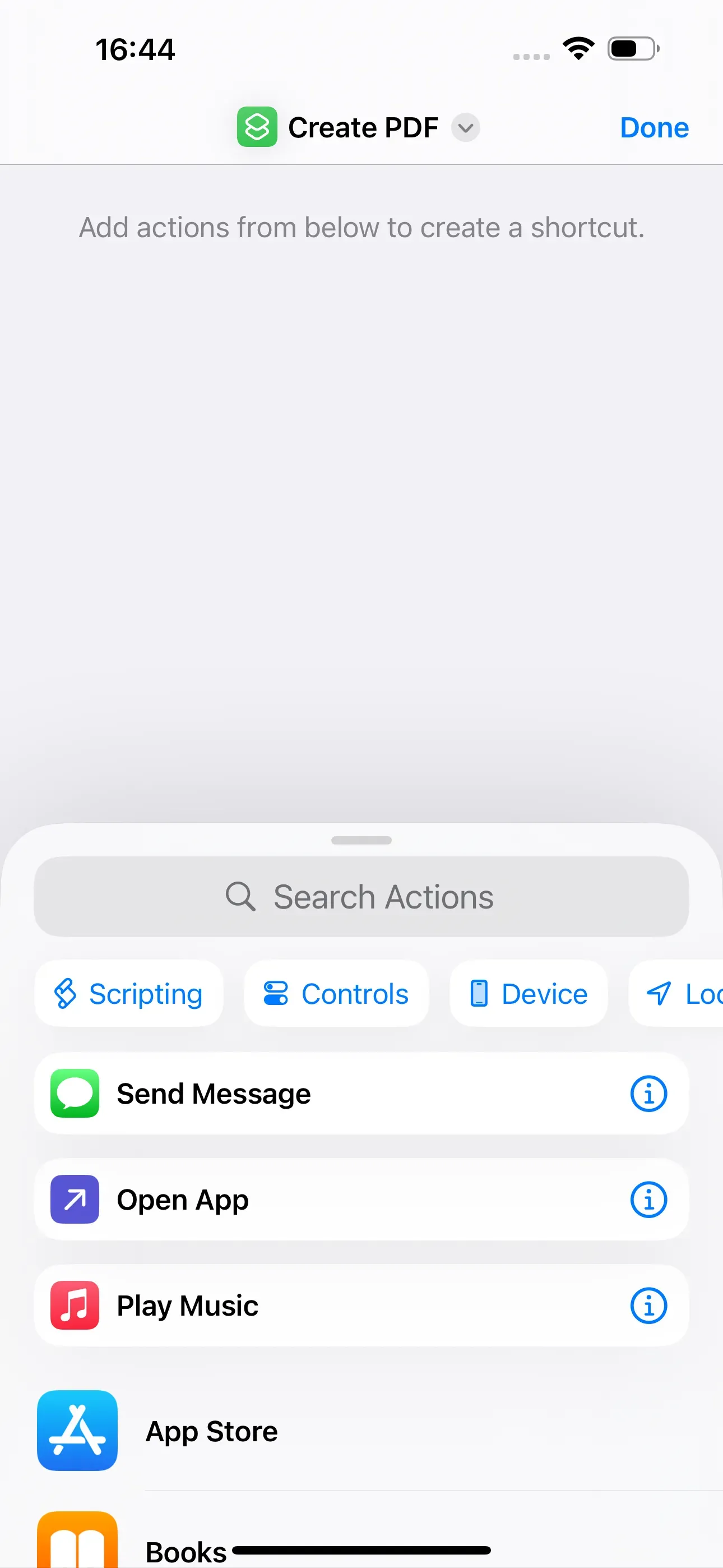Tap the clock in the status bar
The width and height of the screenshot is (723, 1568).
coord(135,49)
